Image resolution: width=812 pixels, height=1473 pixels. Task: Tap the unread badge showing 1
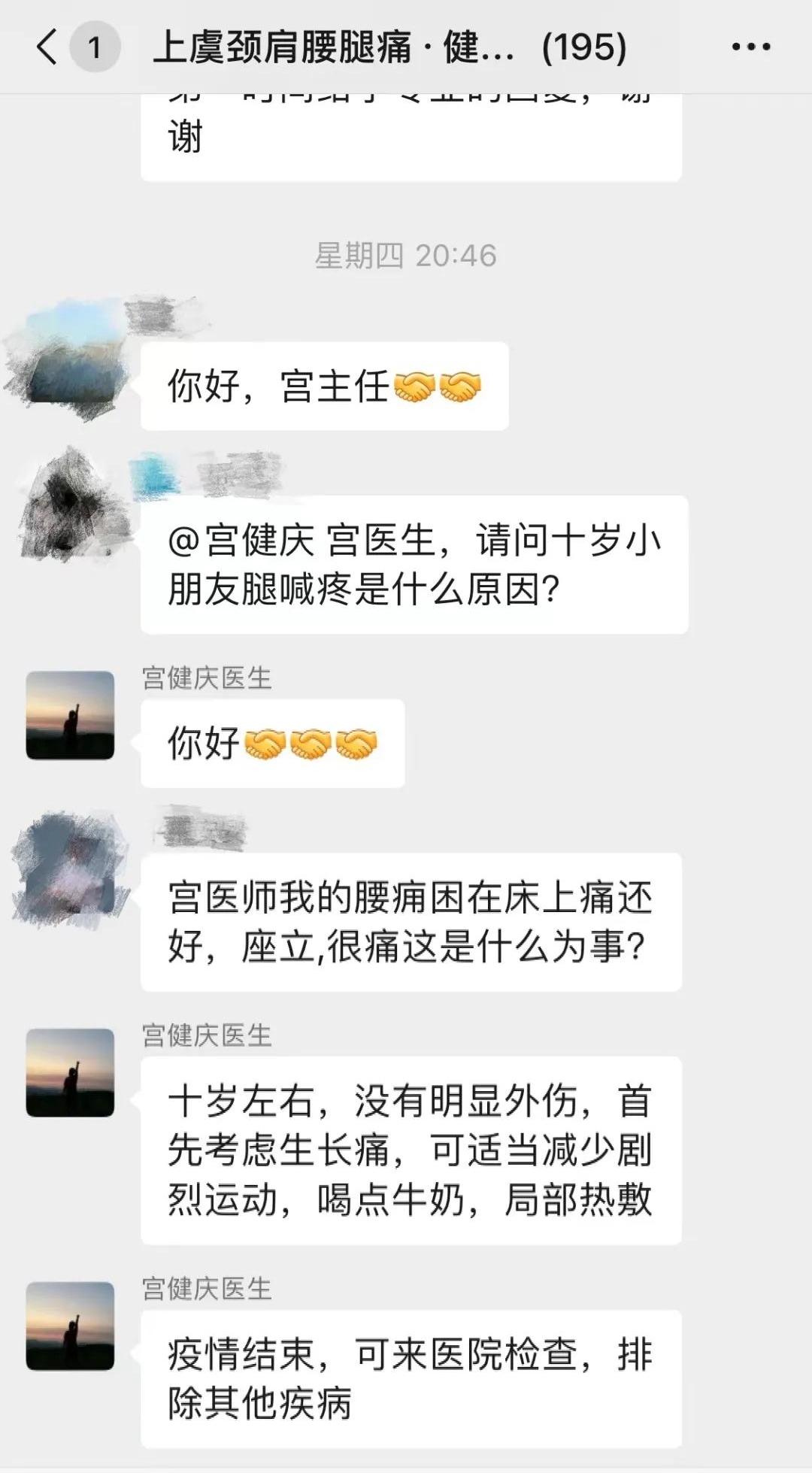(x=94, y=47)
